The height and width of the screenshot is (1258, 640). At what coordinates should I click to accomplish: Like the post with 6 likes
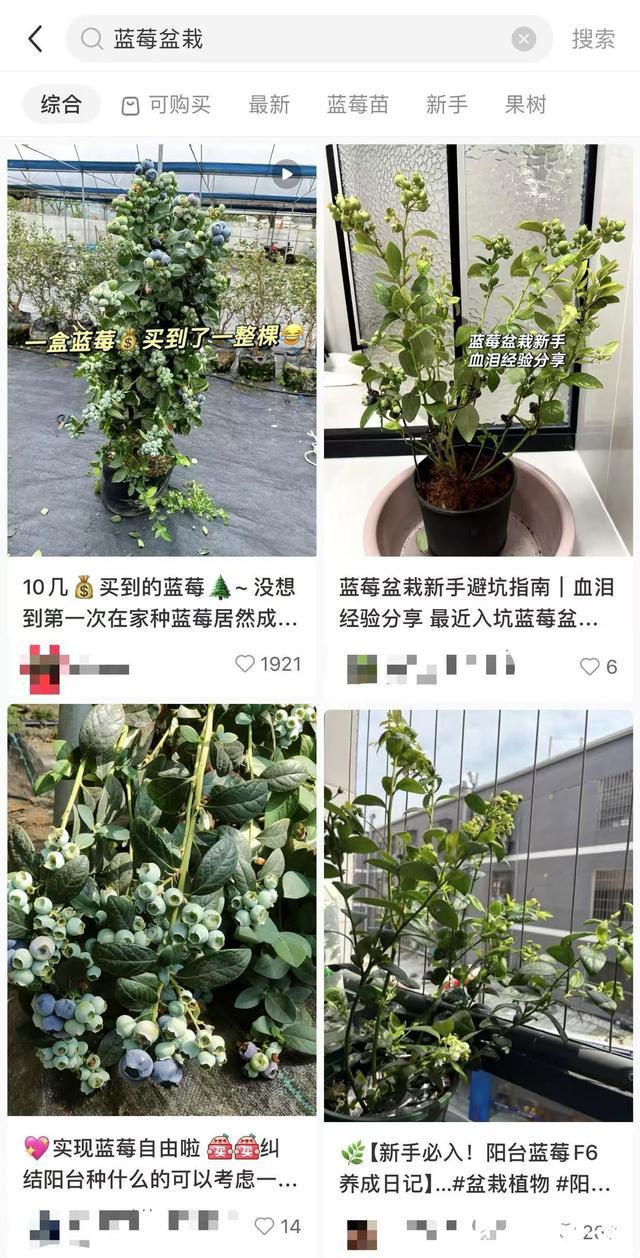point(590,666)
